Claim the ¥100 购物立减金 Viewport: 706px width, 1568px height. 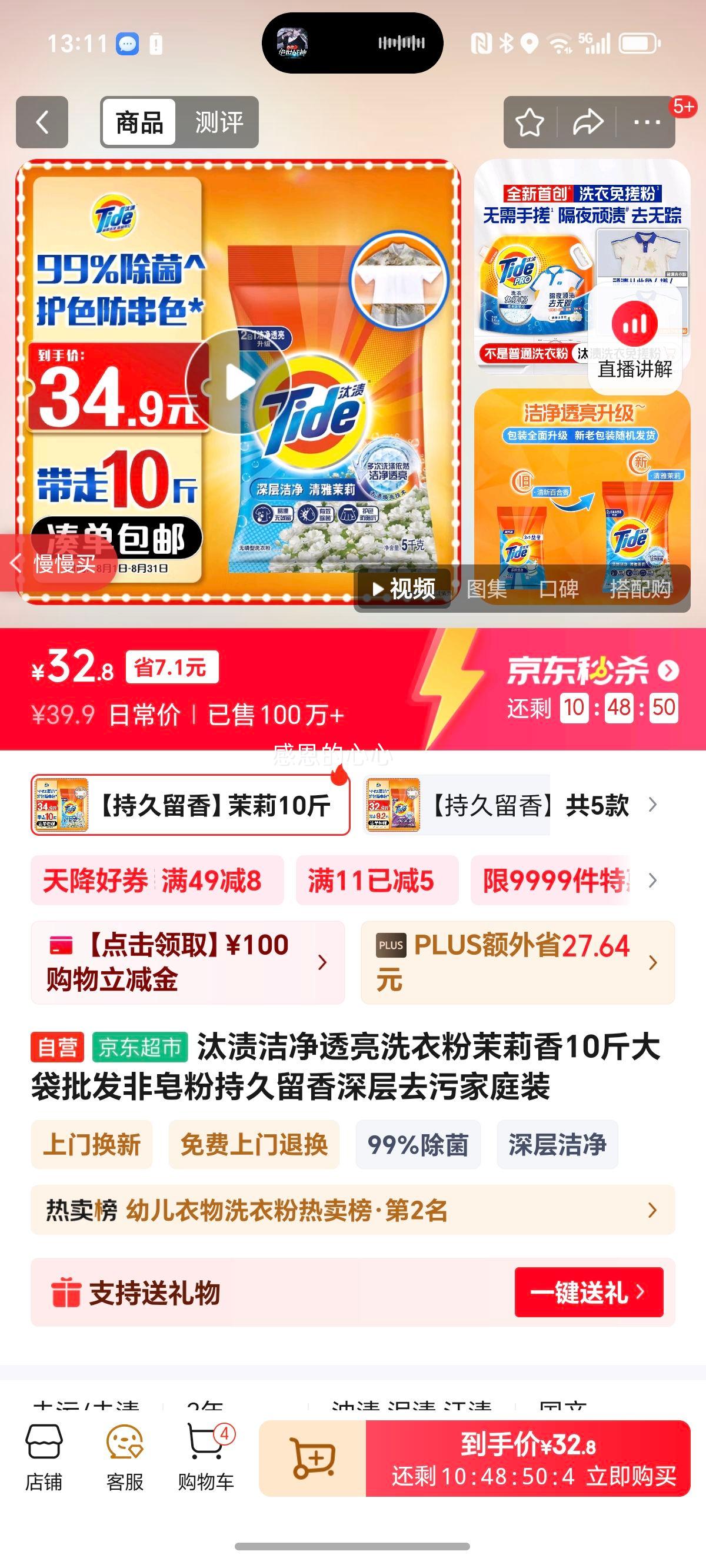(188, 962)
